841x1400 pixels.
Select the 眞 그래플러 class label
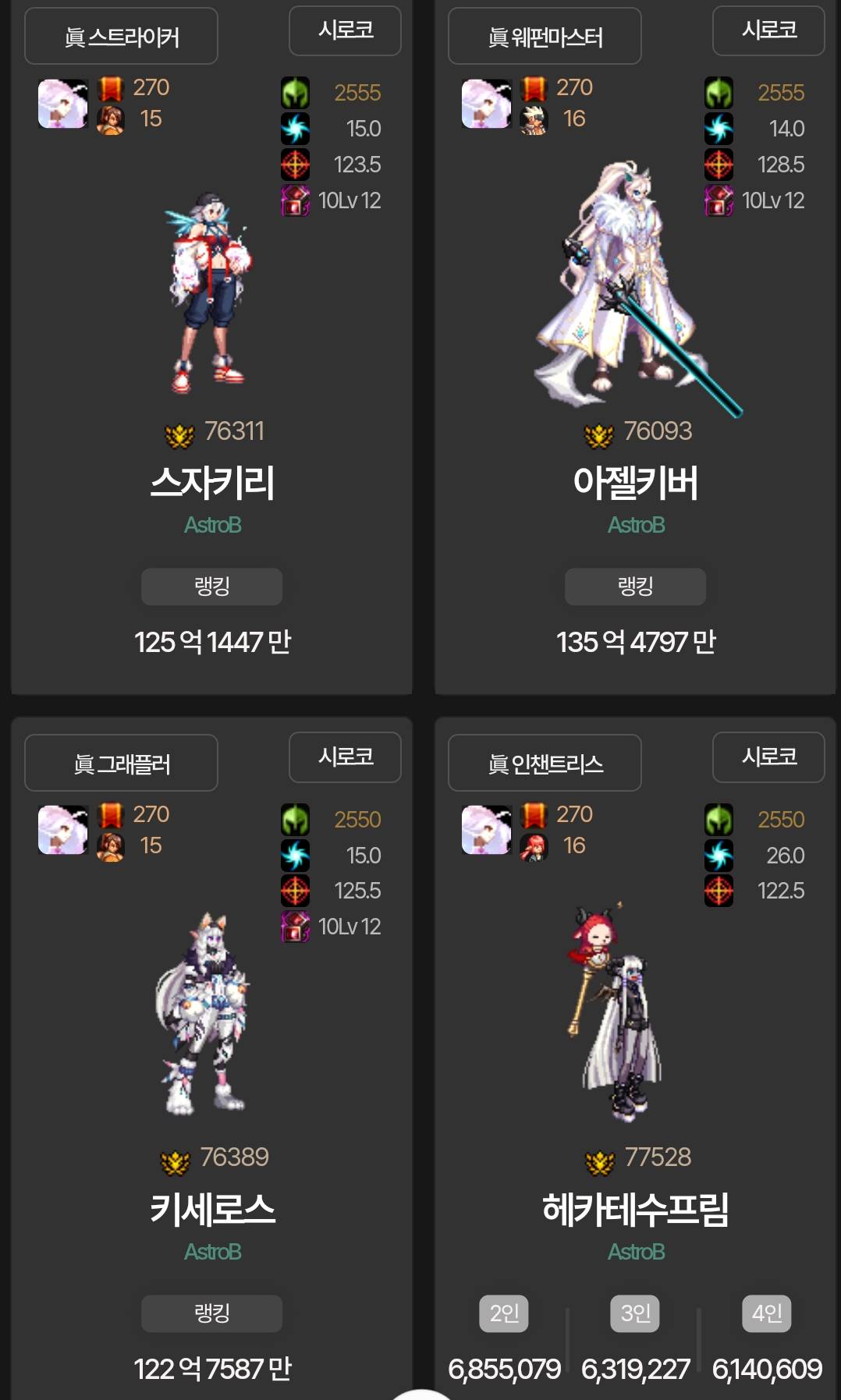click(x=121, y=763)
